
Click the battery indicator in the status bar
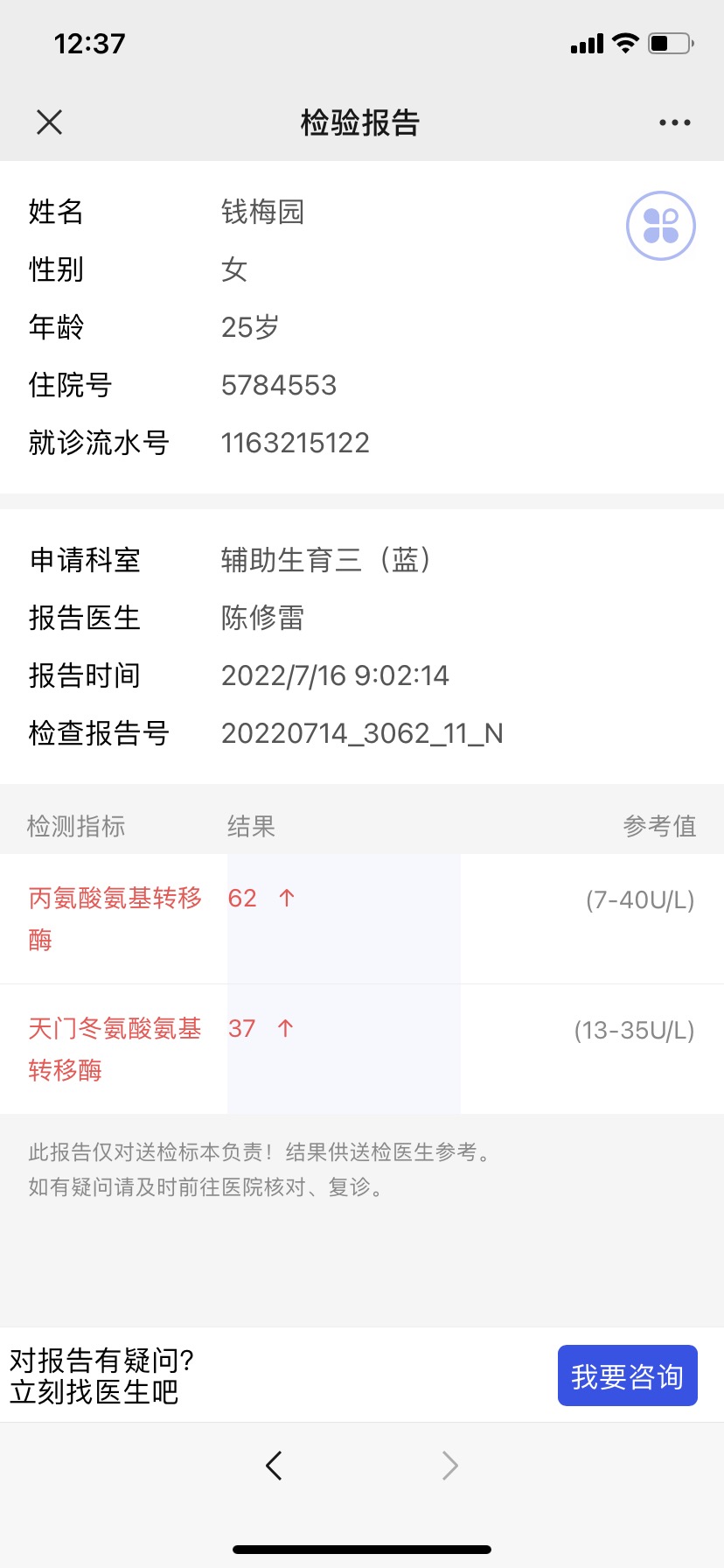tap(667, 42)
